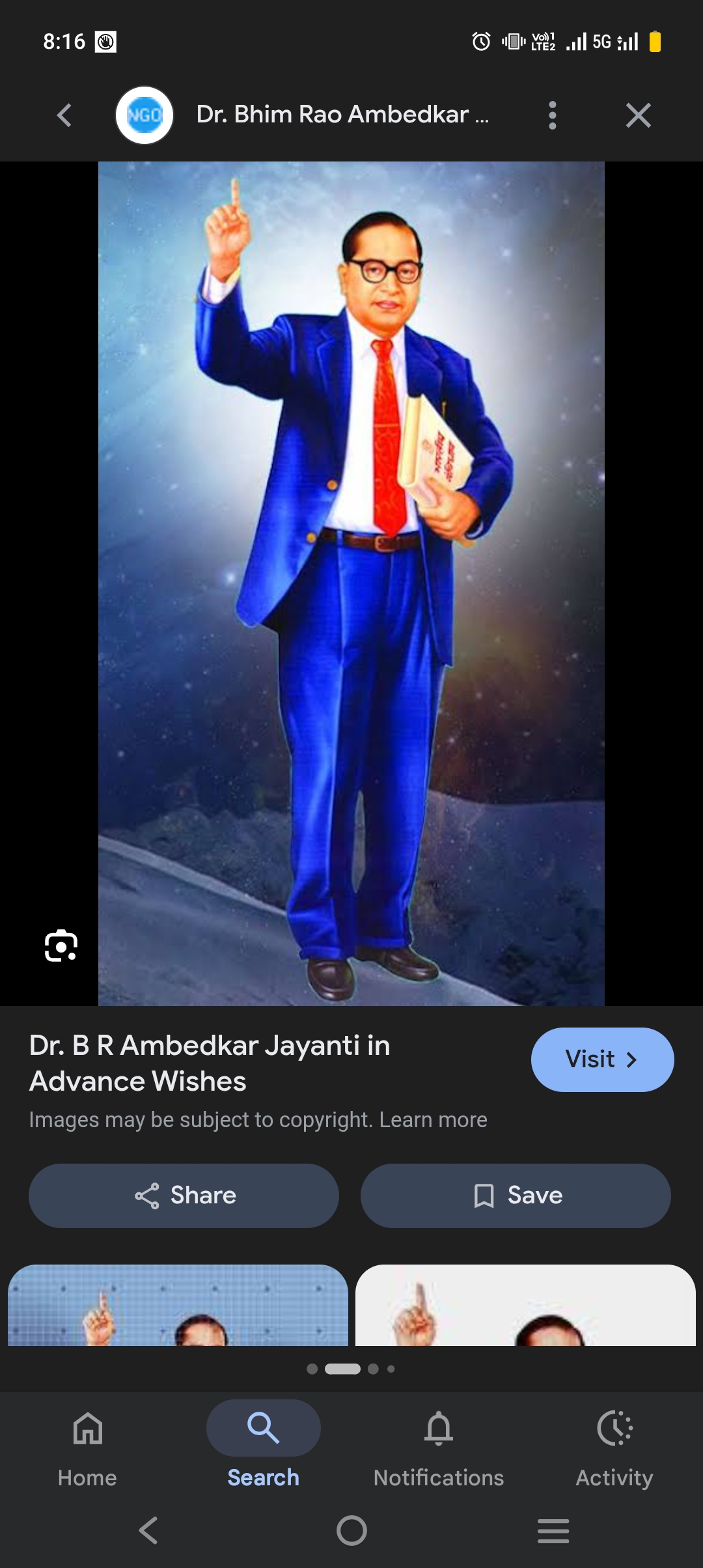Open the Learn more copyright link
703x1568 pixels.
(x=433, y=1119)
